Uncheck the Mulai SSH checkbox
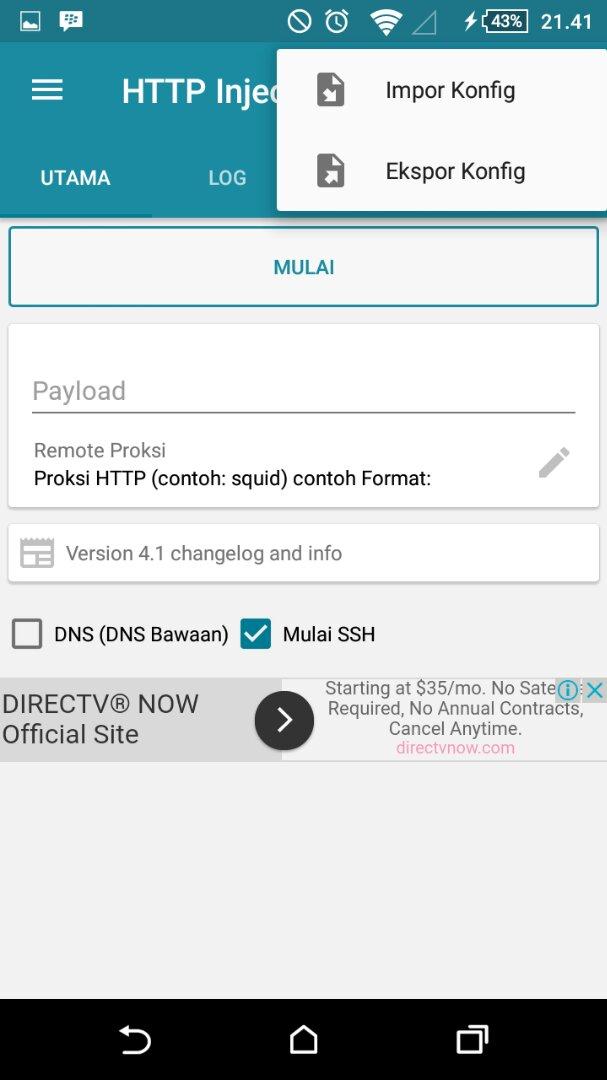The image size is (607, 1080). tap(256, 634)
